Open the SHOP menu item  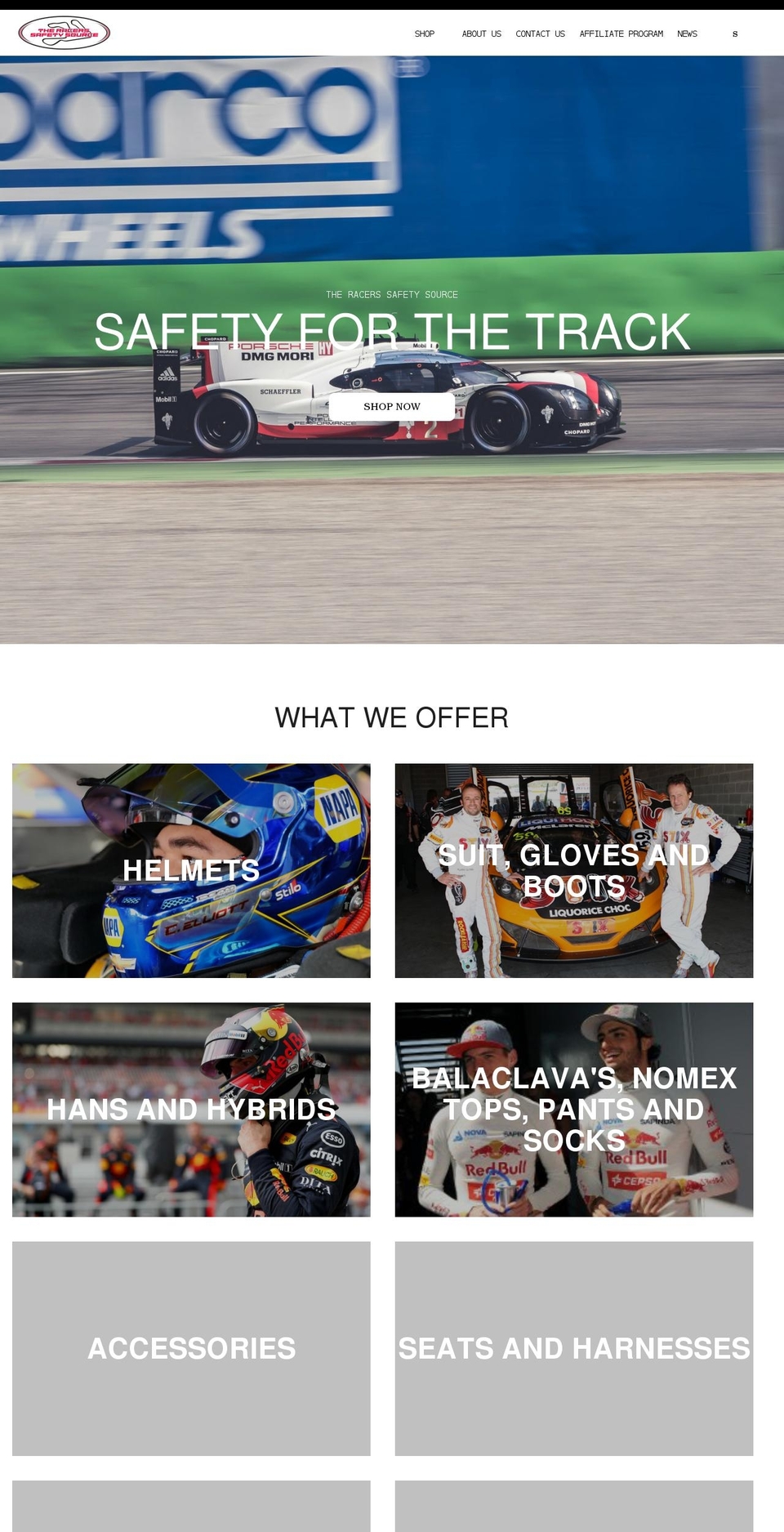(425, 34)
